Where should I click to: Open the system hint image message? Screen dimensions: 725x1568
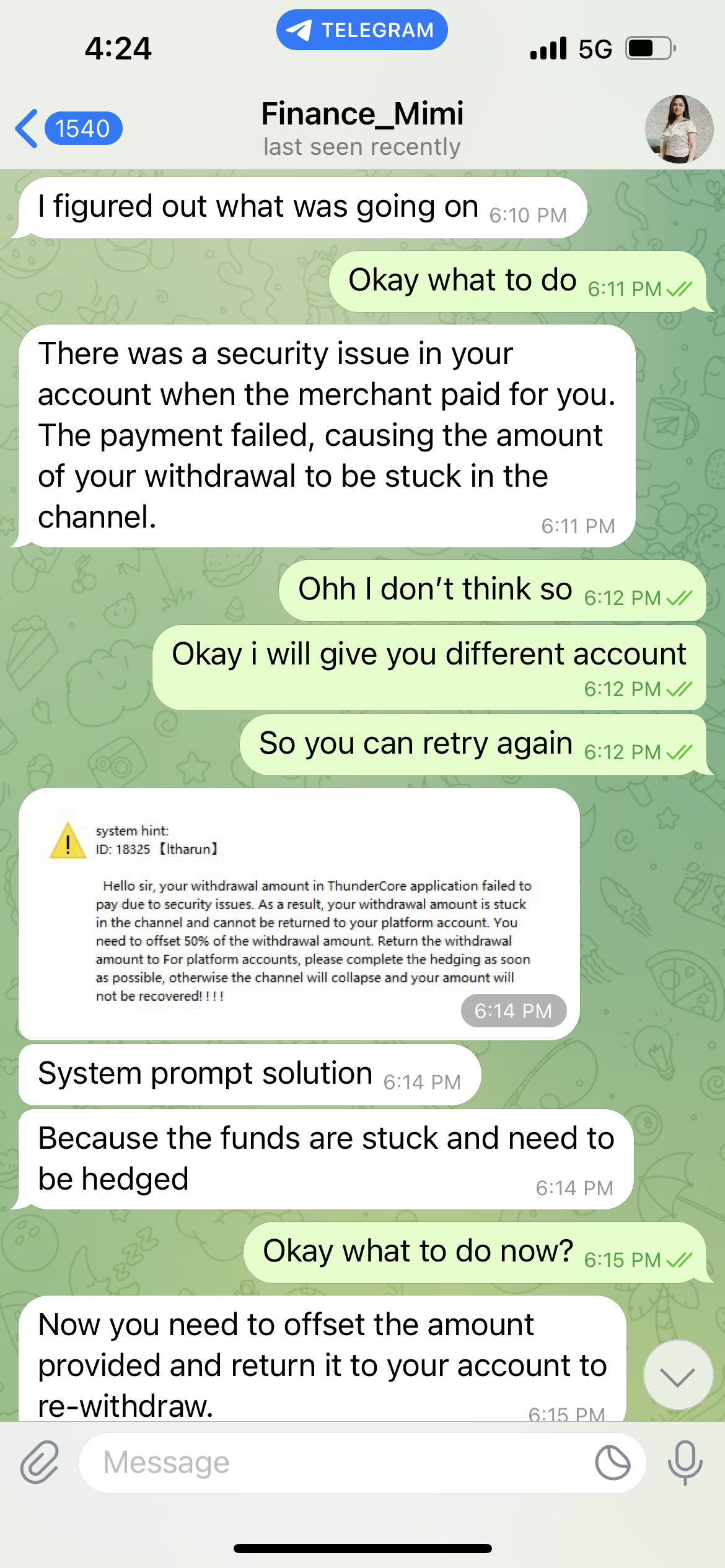[299, 913]
